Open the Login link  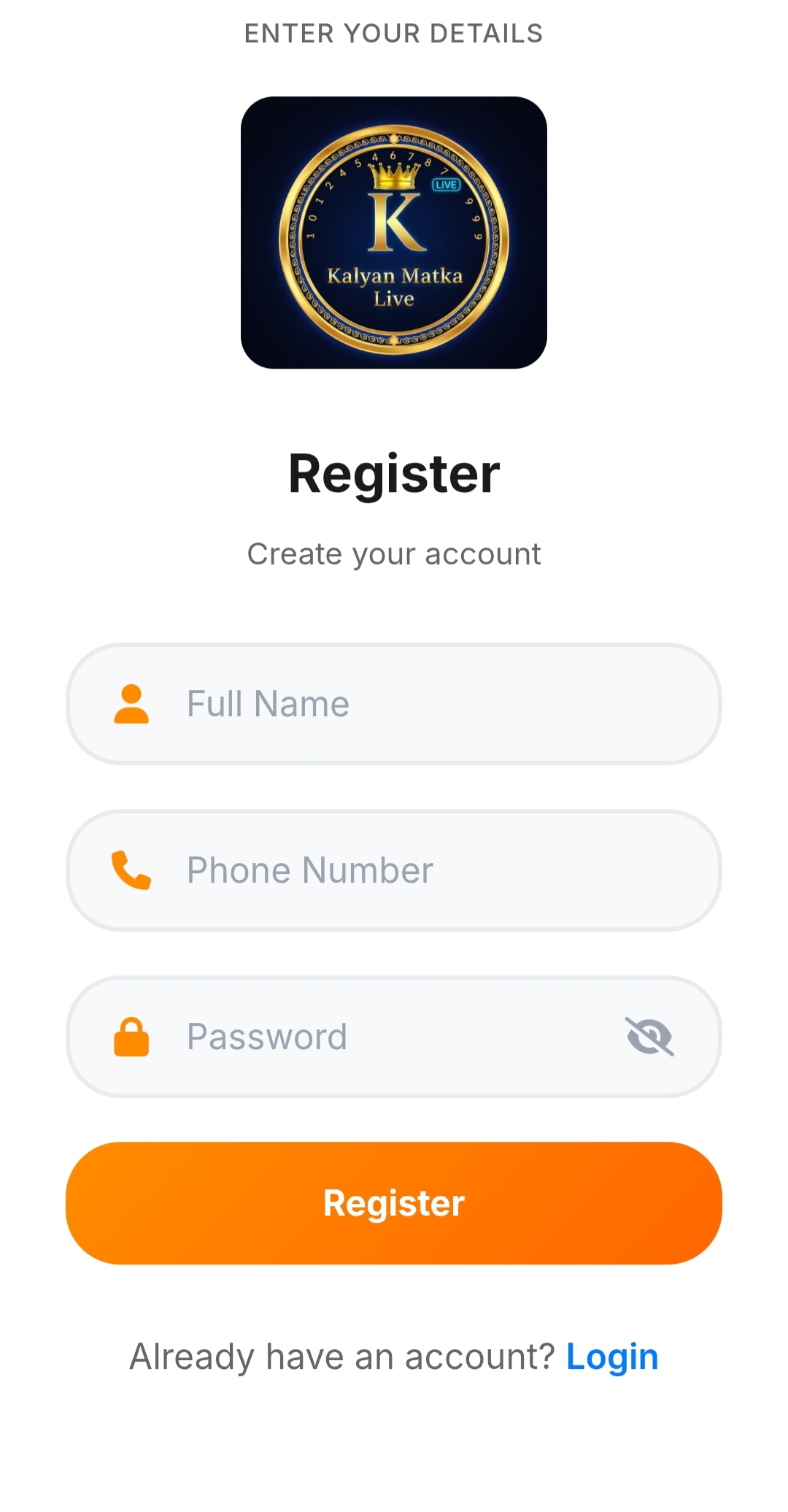(611, 1357)
